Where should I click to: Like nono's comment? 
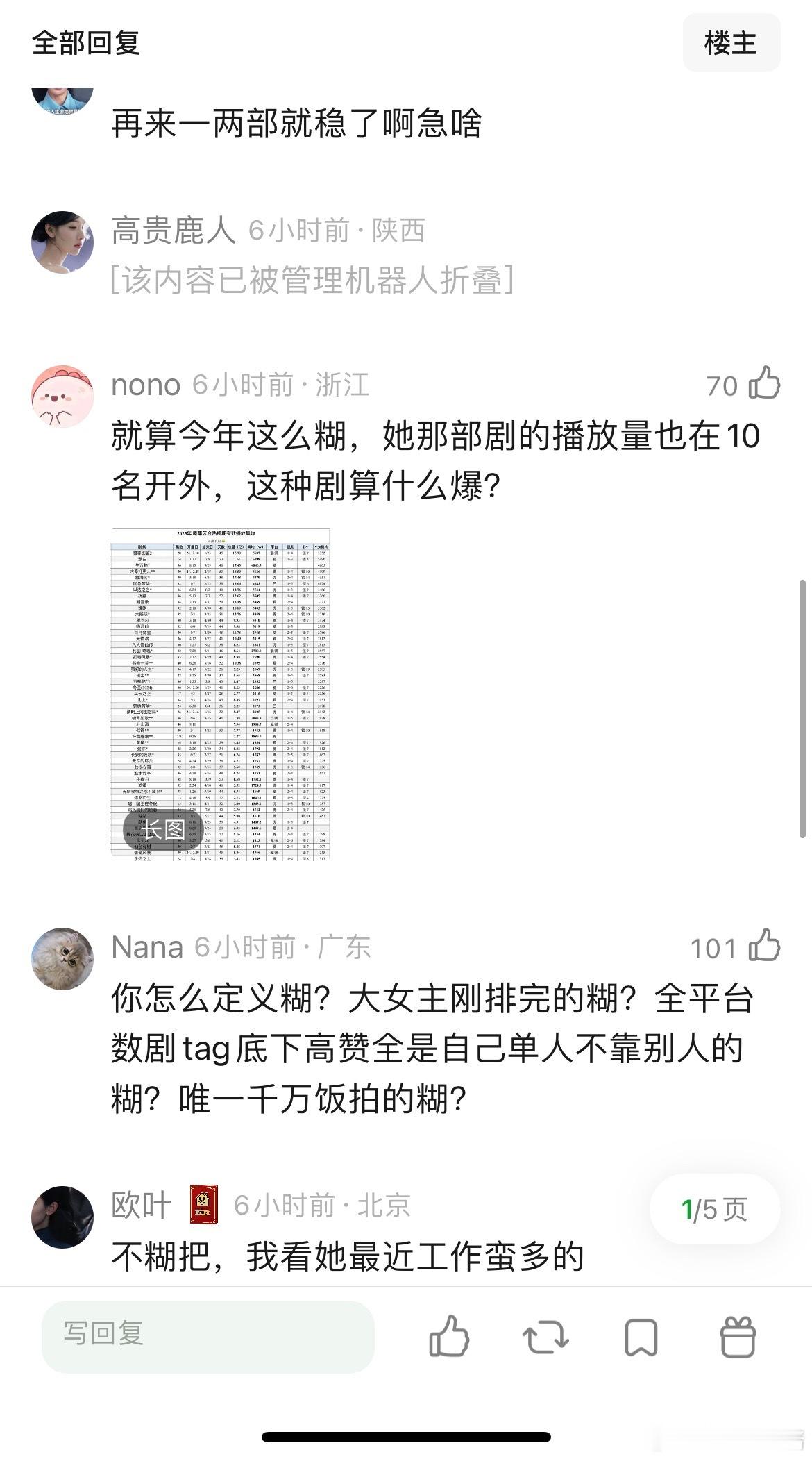pyautogui.click(x=764, y=383)
